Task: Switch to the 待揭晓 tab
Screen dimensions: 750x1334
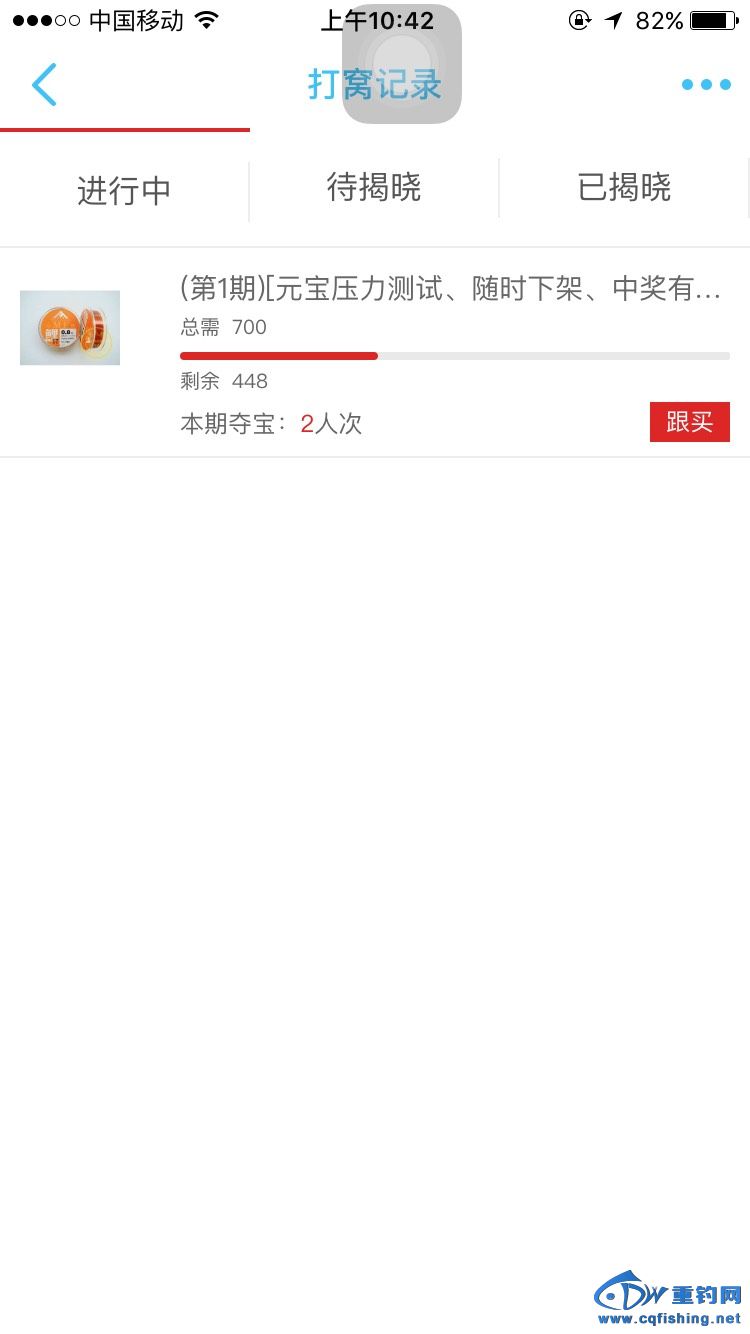Action: (374, 187)
